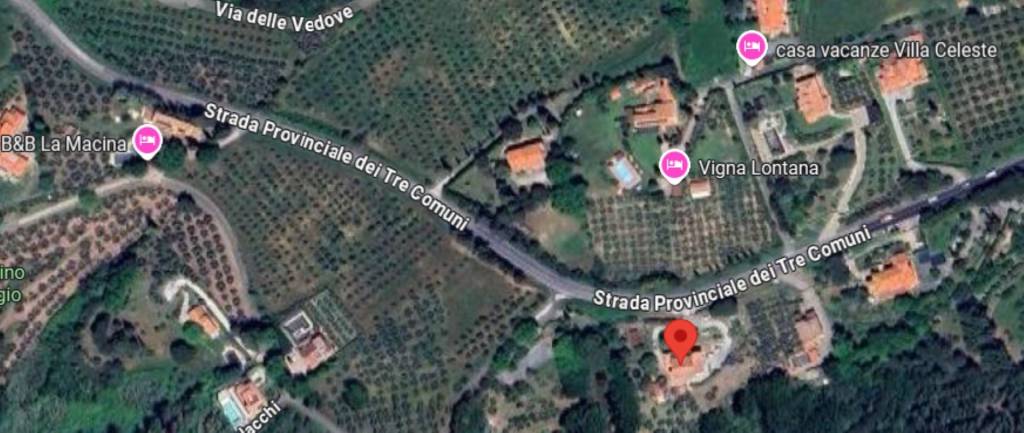Tap the casa vacanze Villa Celeste pin
The image size is (1024, 433).
751,46
